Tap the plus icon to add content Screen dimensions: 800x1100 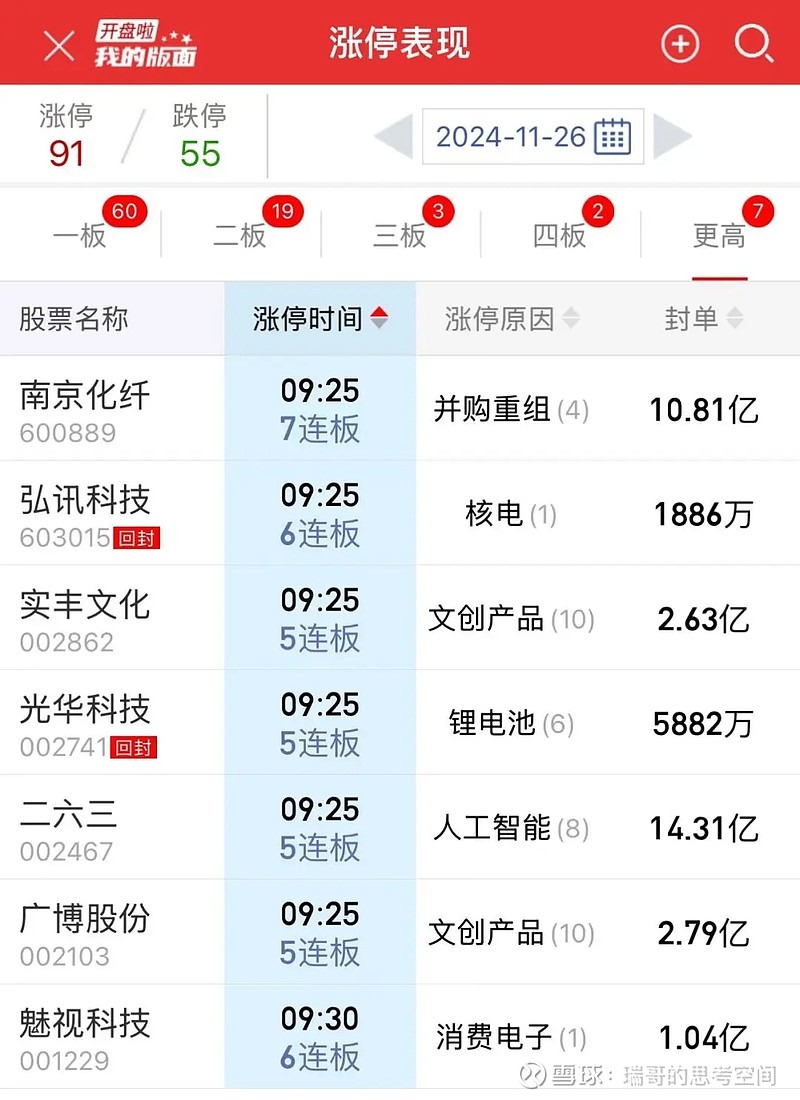point(681,43)
